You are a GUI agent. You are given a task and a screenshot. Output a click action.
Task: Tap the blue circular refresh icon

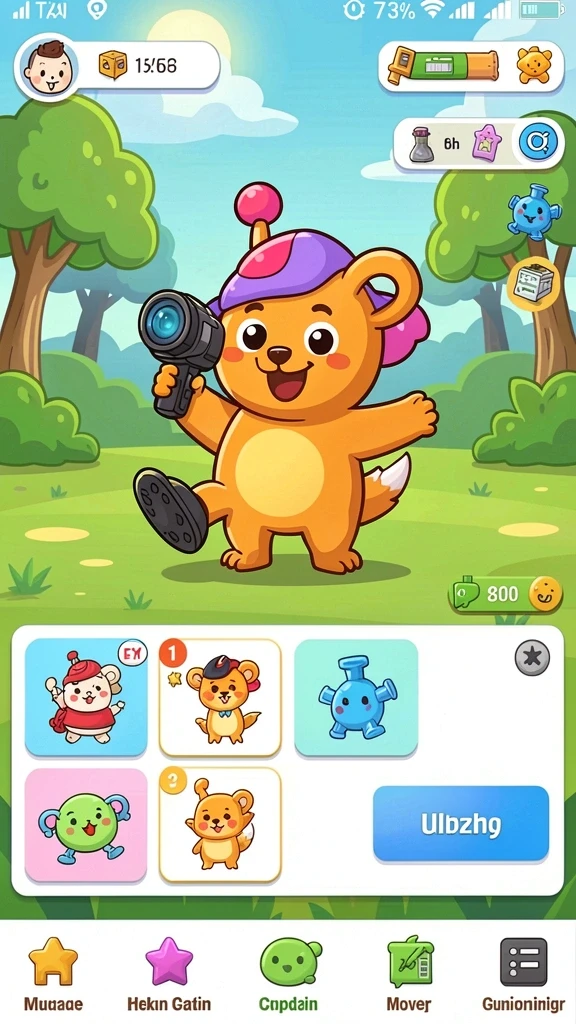[x=539, y=142]
